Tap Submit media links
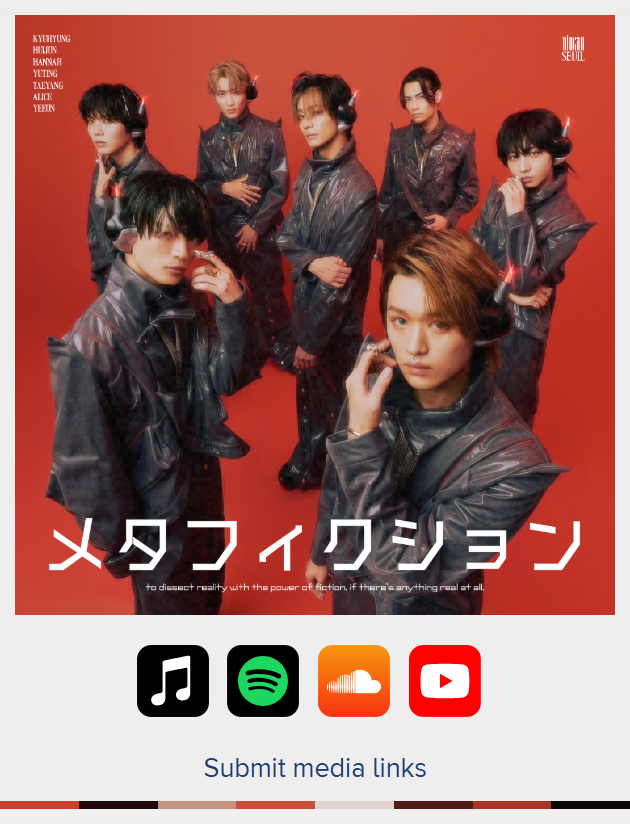Screen dimensions: 630x824 [315, 768]
